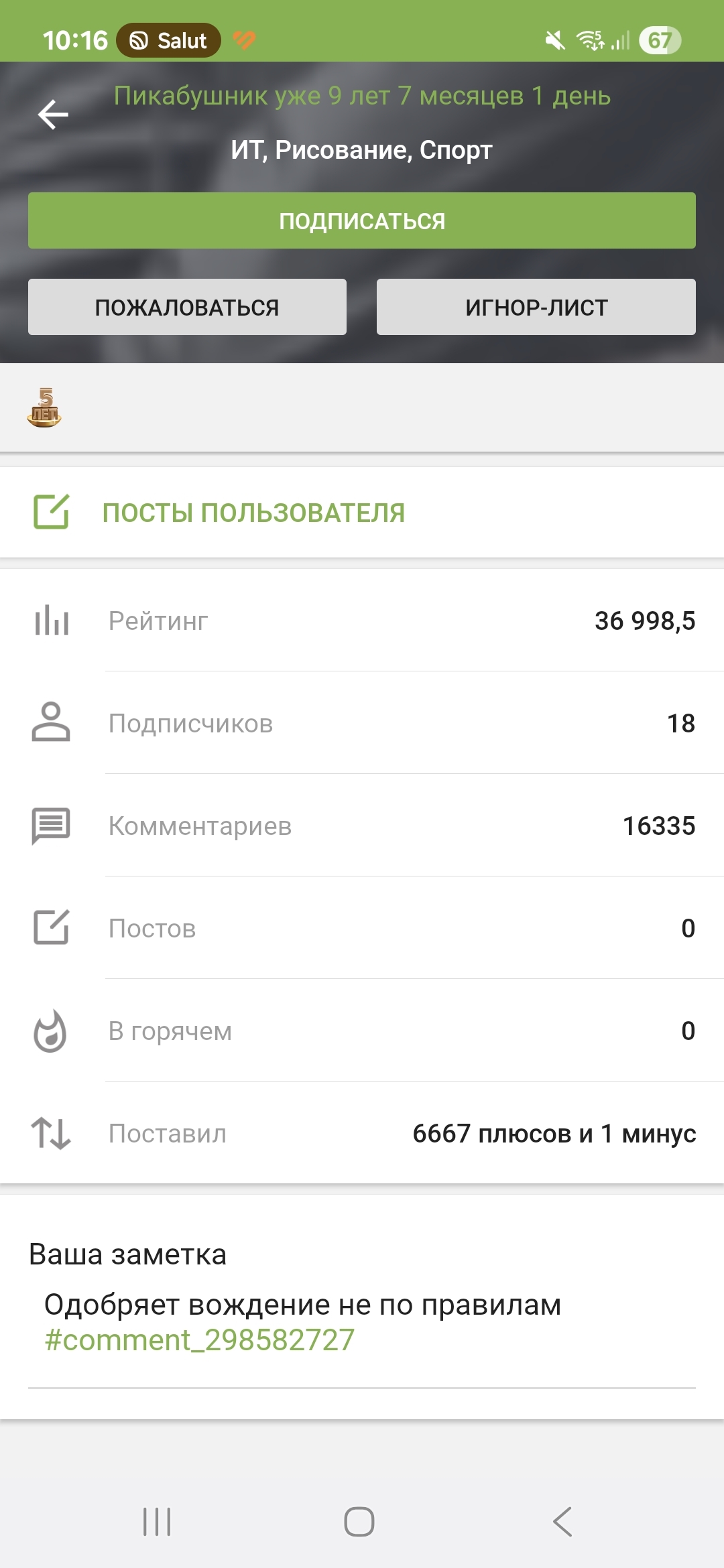The width and height of the screenshot is (724, 1568).
Task: Add user to ИГНОР-ЛИСТ
Action: point(536,307)
